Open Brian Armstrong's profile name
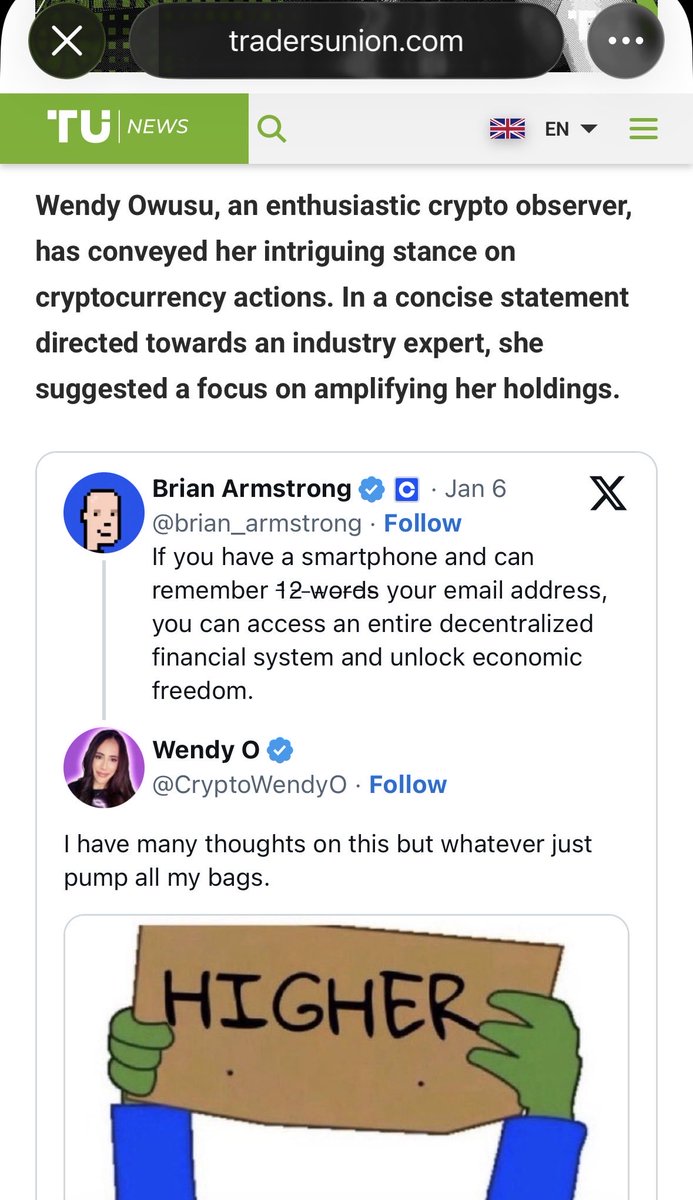Screen dimensions: 693x1200 251,488
